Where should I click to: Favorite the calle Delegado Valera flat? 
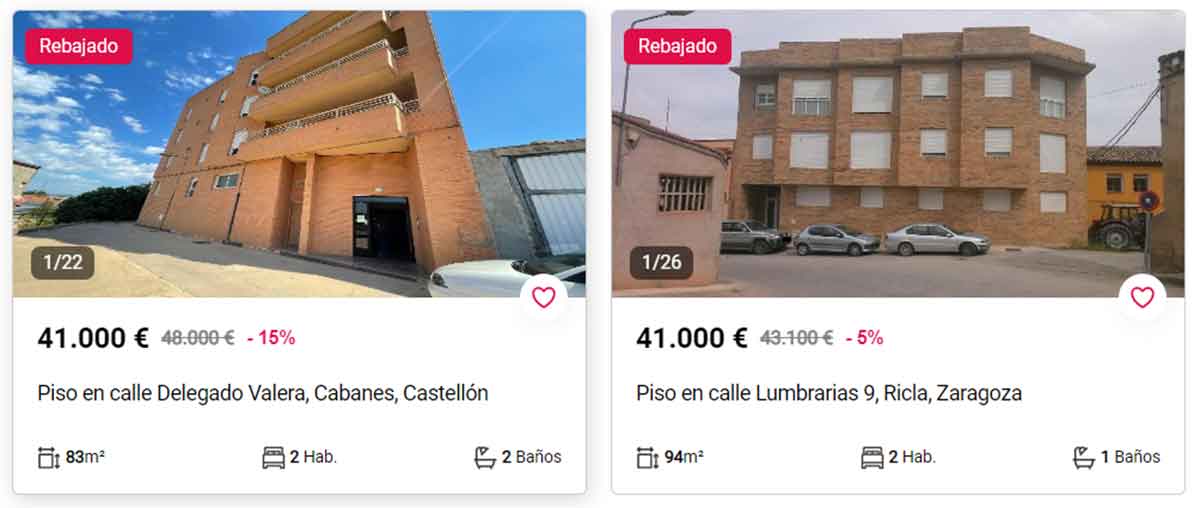coord(543,297)
